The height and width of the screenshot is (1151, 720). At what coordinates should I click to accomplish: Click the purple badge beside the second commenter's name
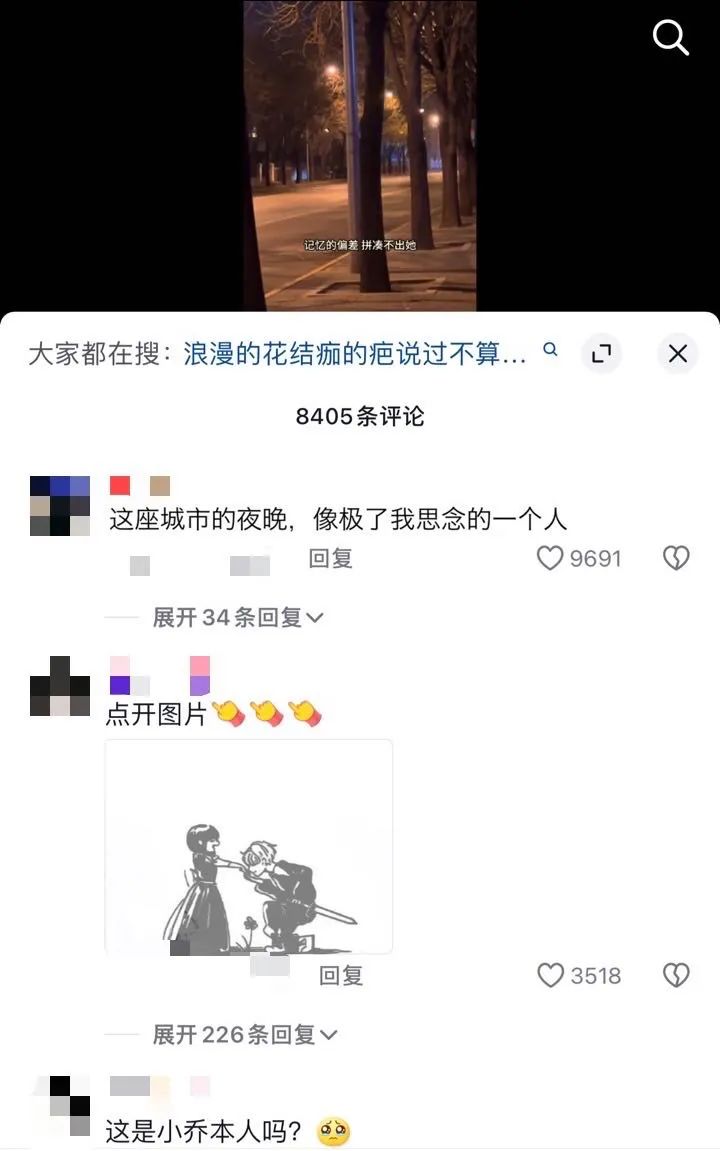tap(119, 686)
